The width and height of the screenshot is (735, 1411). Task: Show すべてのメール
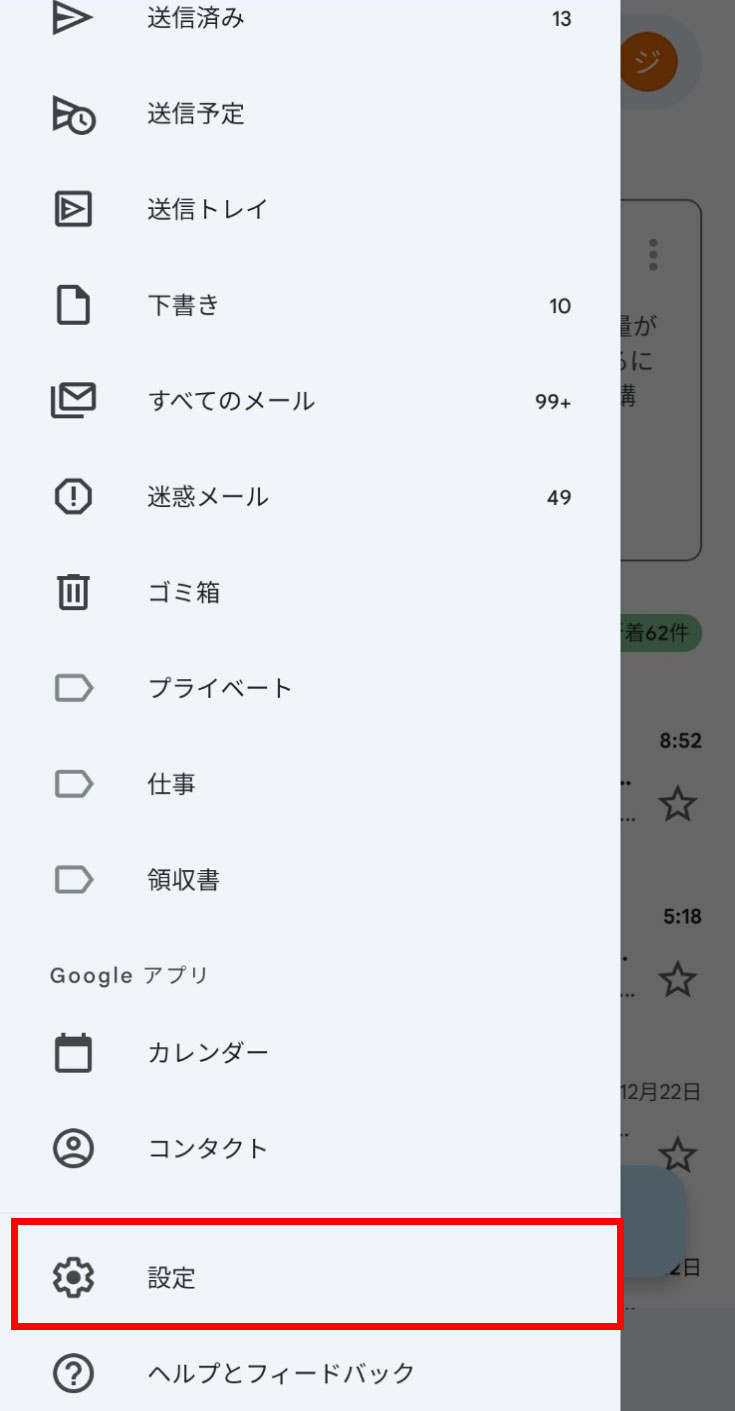pyautogui.click(x=310, y=401)
